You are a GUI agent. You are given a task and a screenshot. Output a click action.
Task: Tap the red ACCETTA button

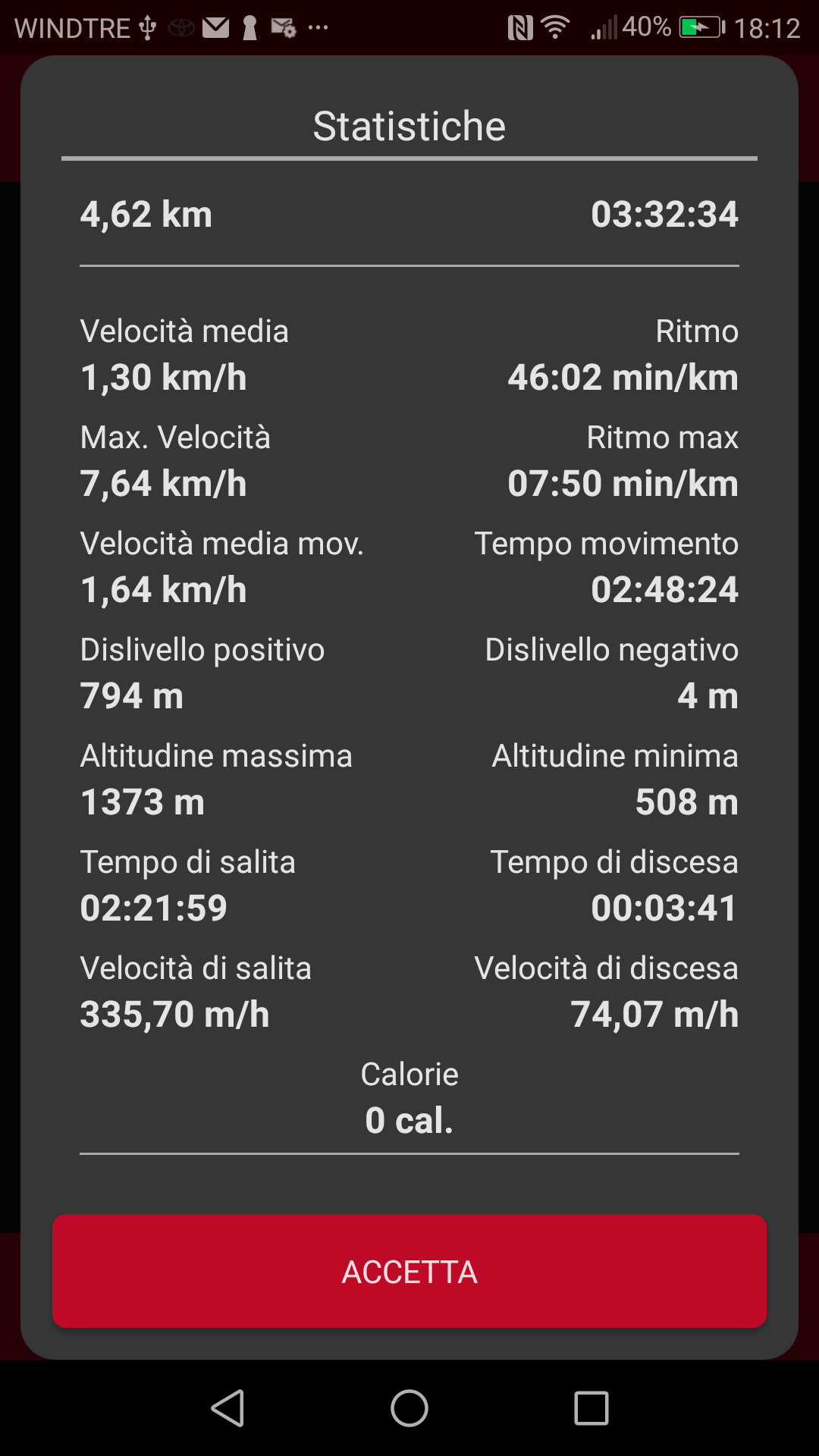[x=409, y=1271]
